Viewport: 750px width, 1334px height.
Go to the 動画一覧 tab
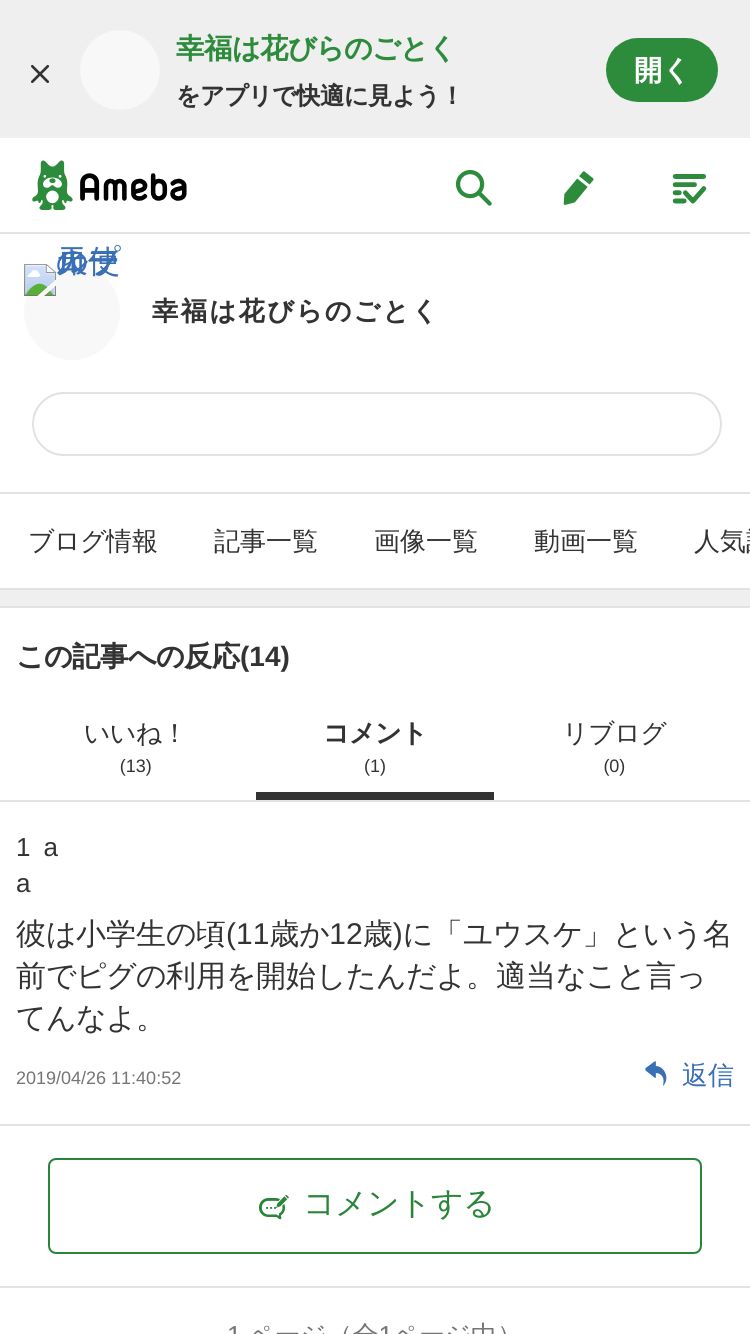click(586, 541)
